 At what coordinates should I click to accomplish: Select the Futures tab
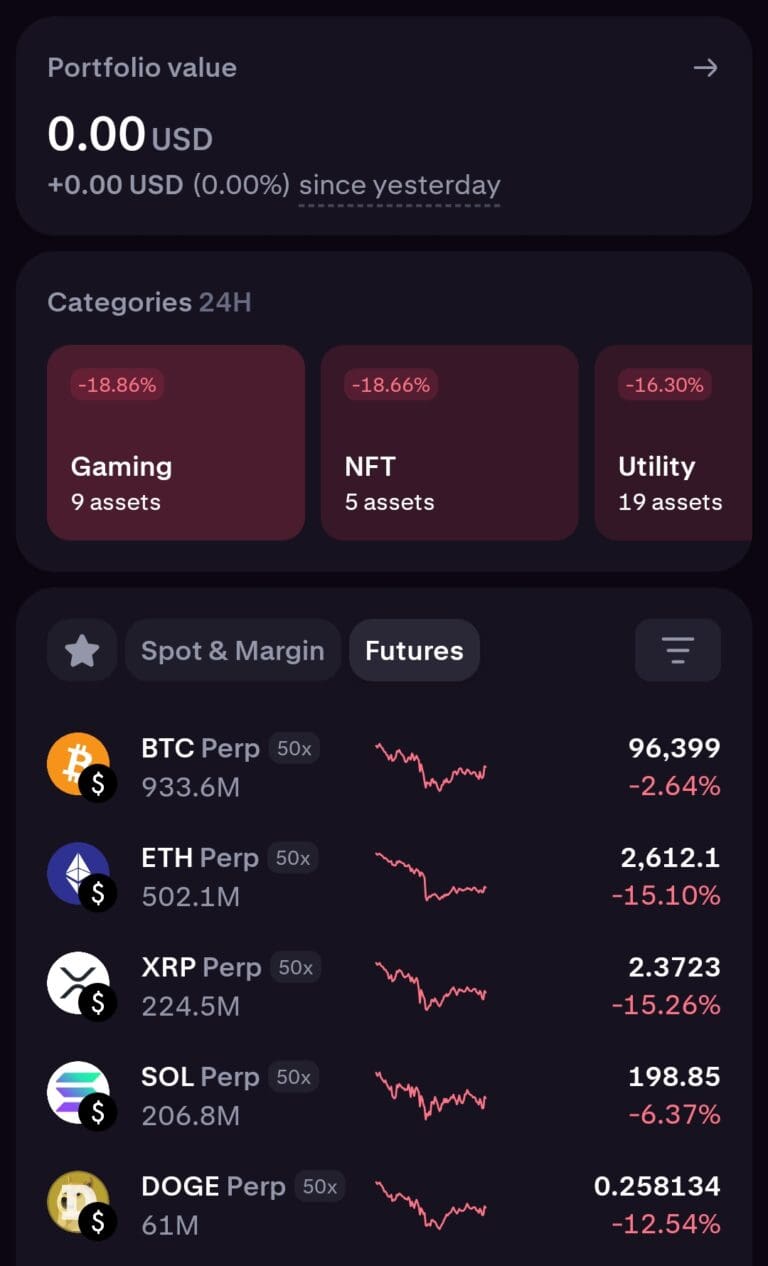click(x=414, y=650)
